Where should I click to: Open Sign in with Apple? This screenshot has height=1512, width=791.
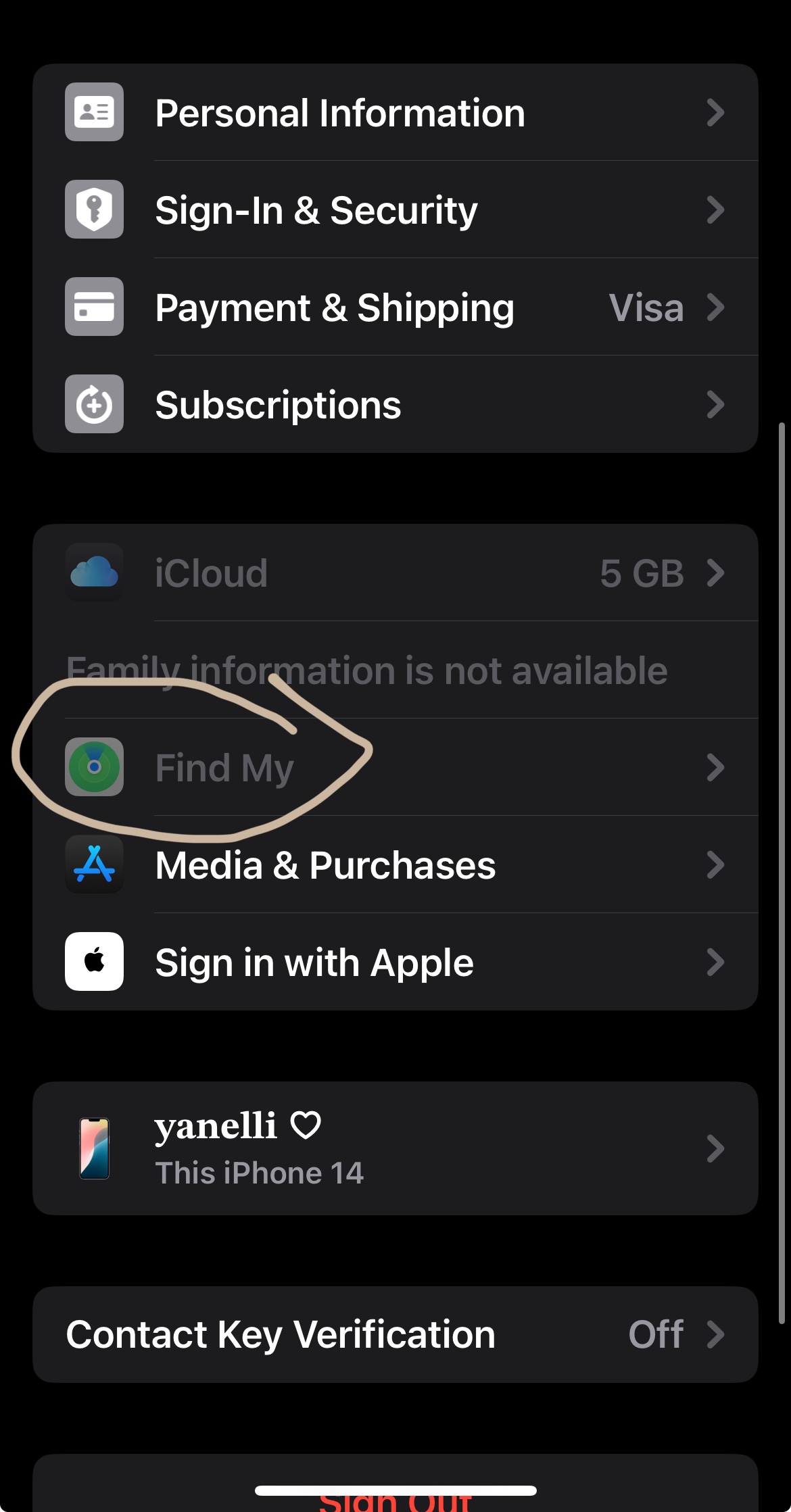(395, 962)
